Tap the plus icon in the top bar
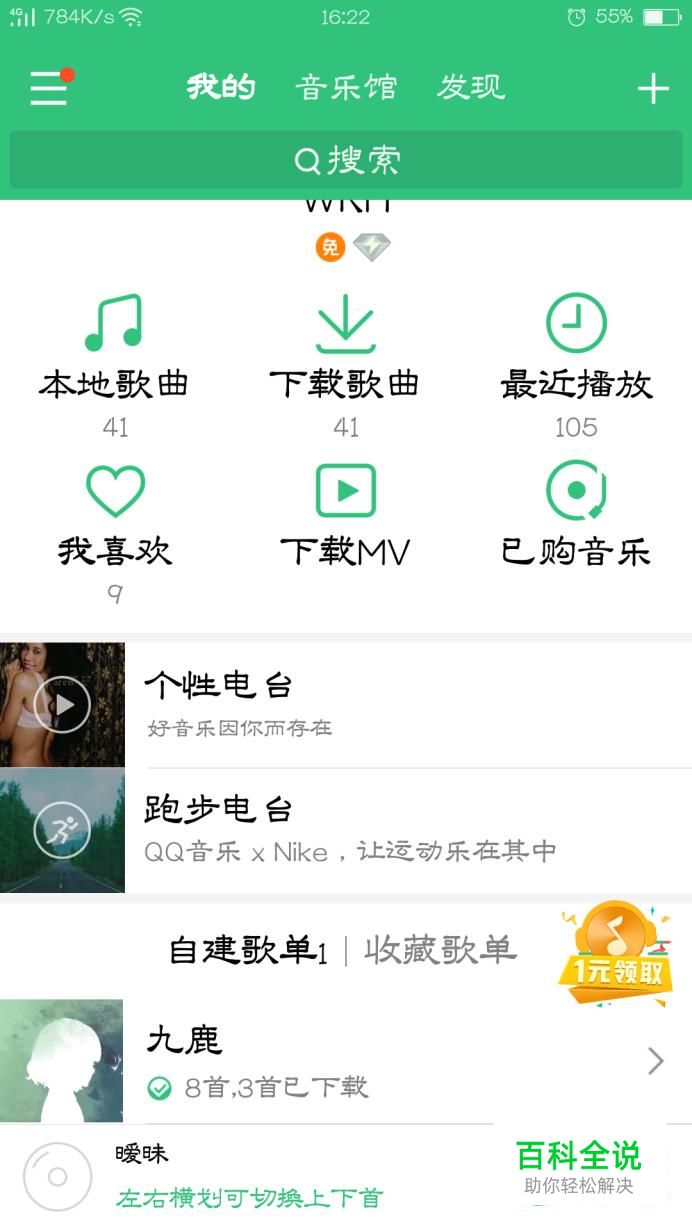This screenshot has height=1230, width=692. coord(653,89)
